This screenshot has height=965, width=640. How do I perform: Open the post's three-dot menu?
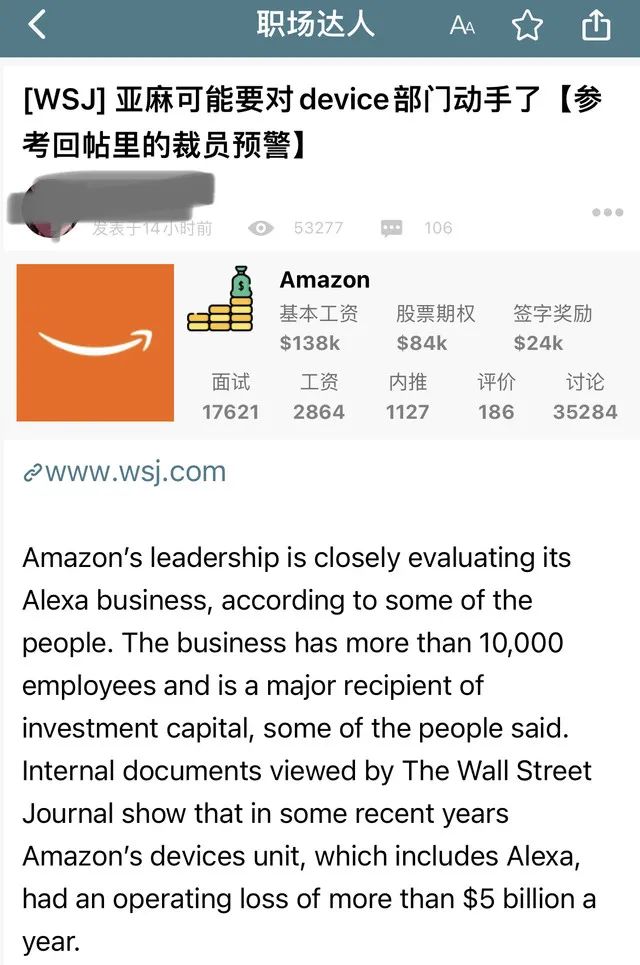607,212
